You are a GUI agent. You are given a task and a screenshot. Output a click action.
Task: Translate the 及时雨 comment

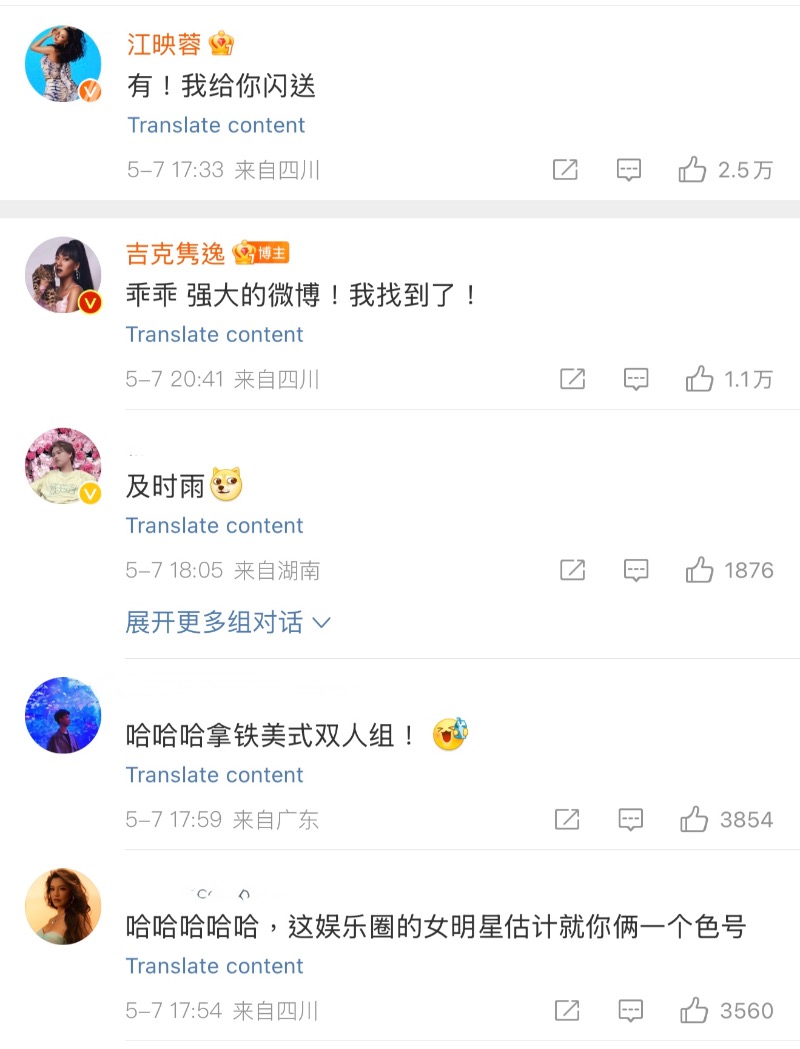tap(215, 525)
